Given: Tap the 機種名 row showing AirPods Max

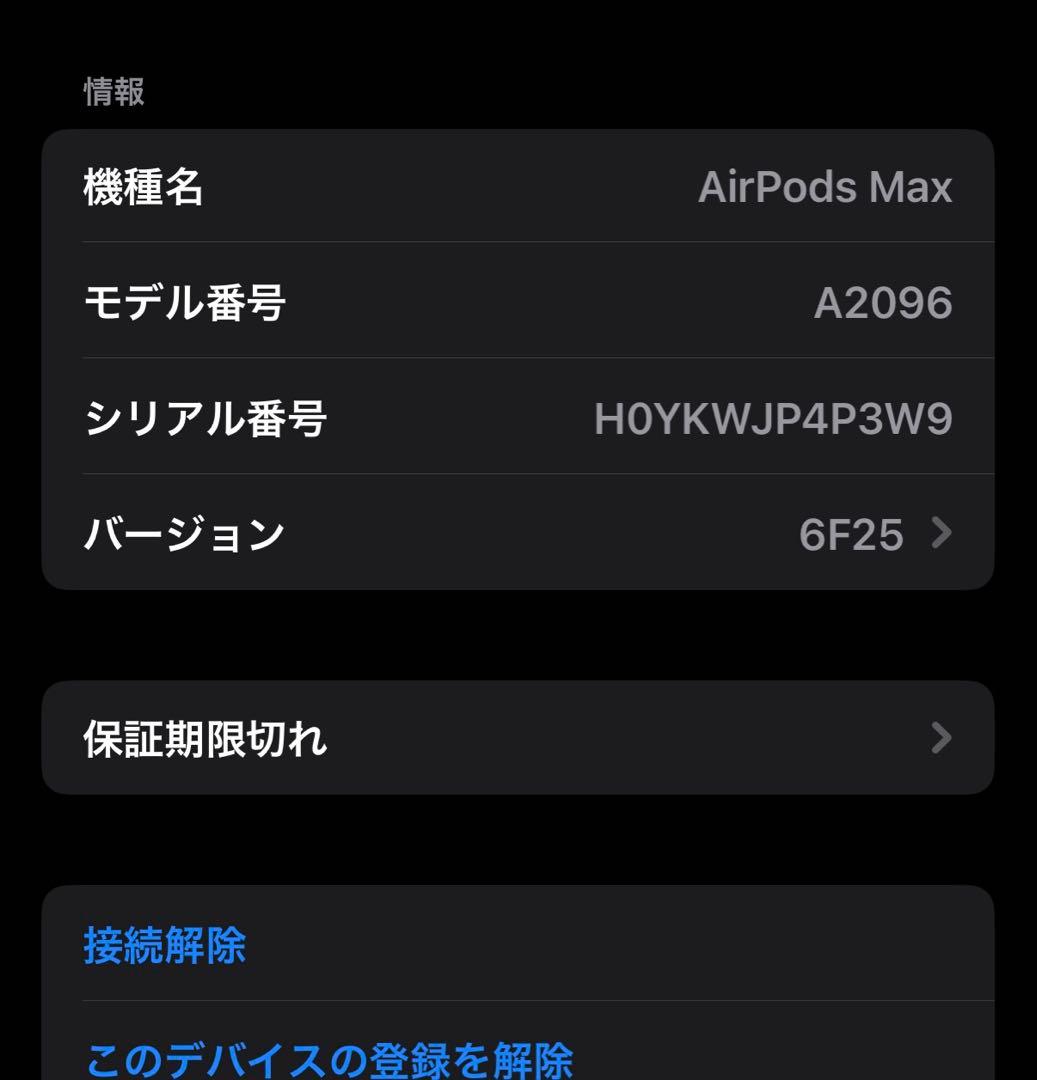Looking at the screenshot, I should pos(518,187).
